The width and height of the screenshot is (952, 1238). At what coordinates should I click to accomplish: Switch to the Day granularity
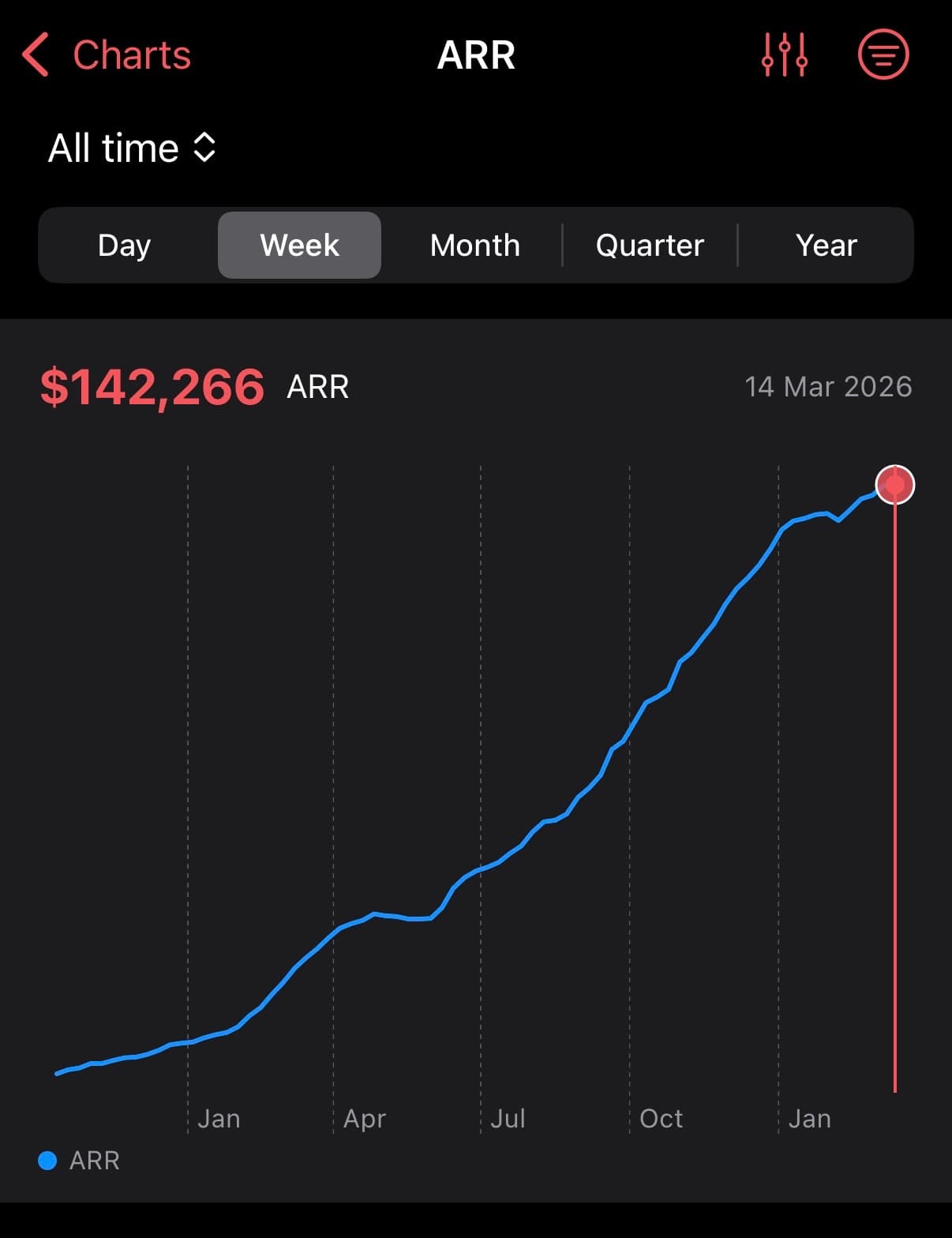pyautogui.click(x=123, y=245)
